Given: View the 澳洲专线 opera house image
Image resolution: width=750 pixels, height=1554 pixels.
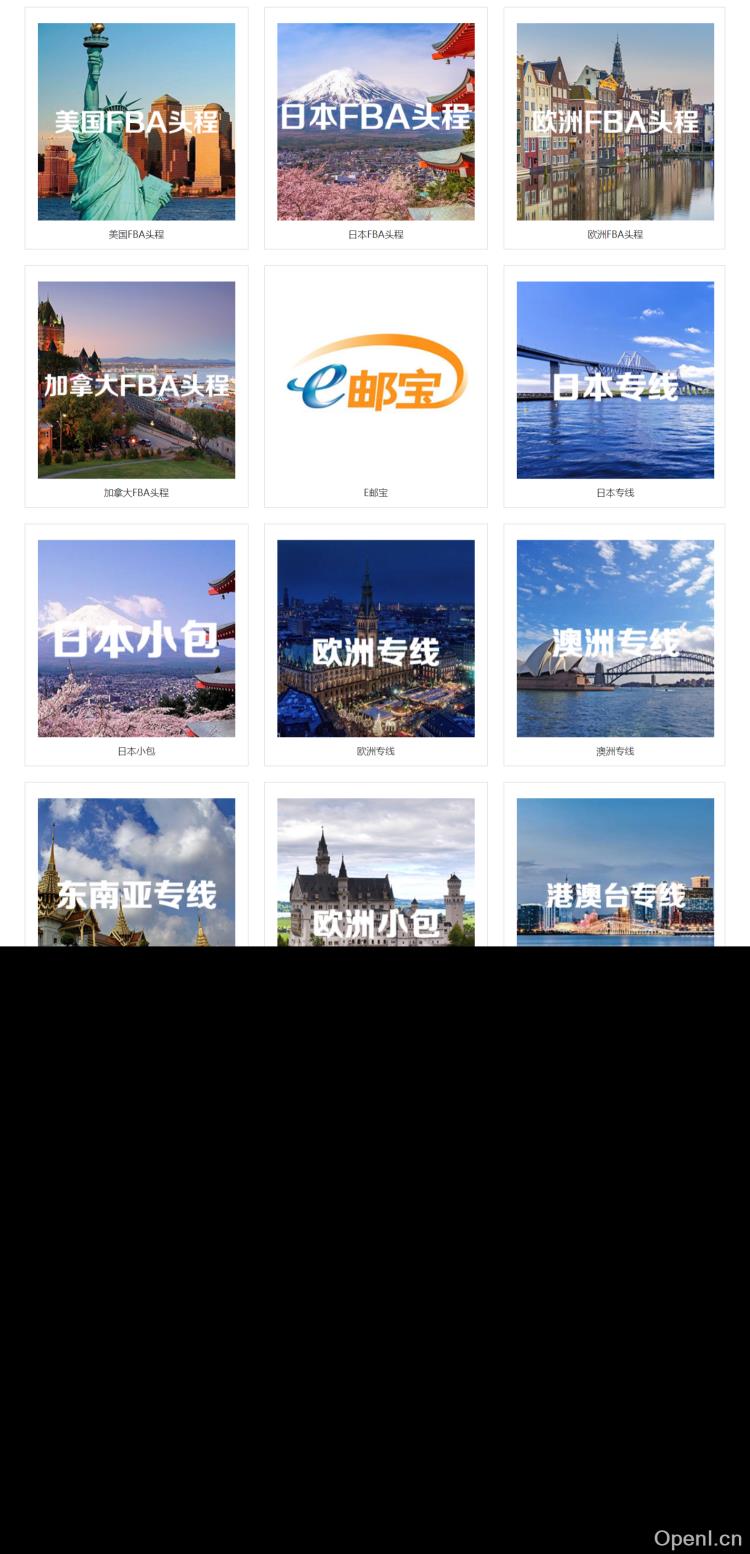Looking at the screenshot, I should (614, 639).
